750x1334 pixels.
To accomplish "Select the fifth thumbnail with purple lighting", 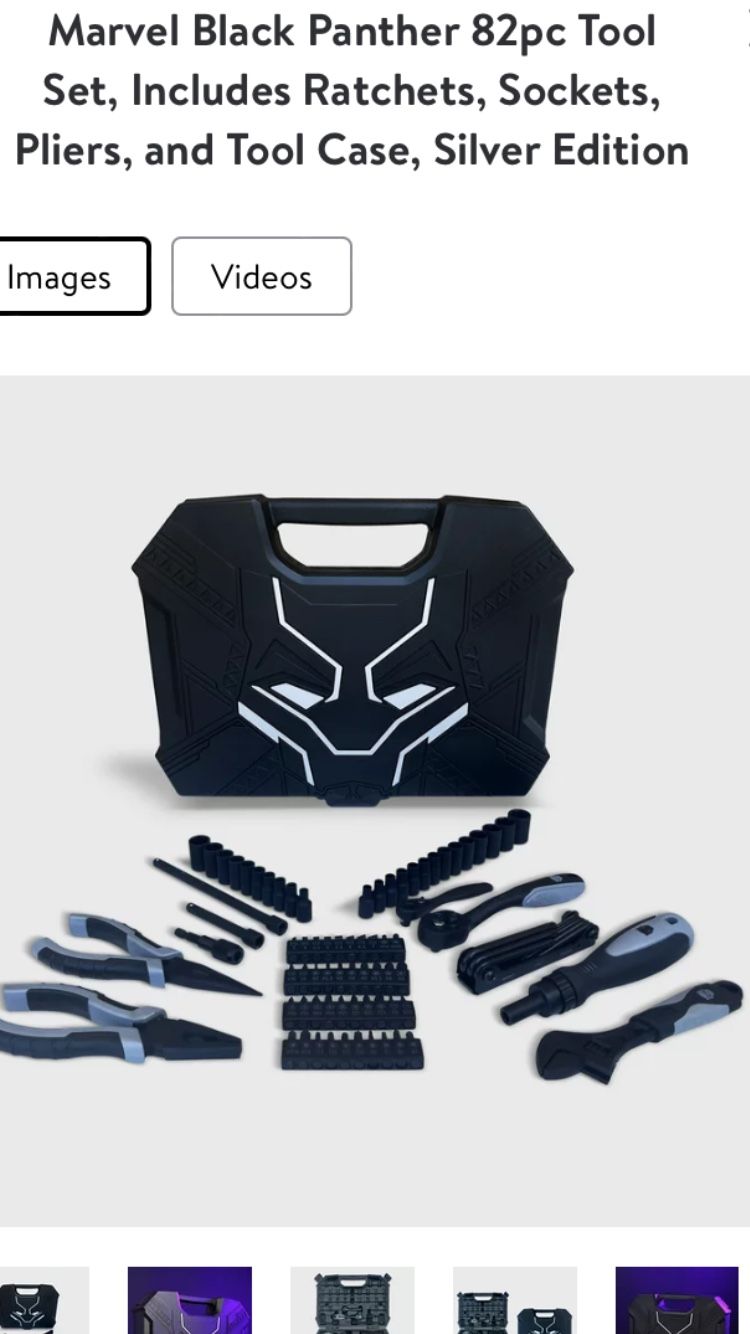I will click(676, 1300).
